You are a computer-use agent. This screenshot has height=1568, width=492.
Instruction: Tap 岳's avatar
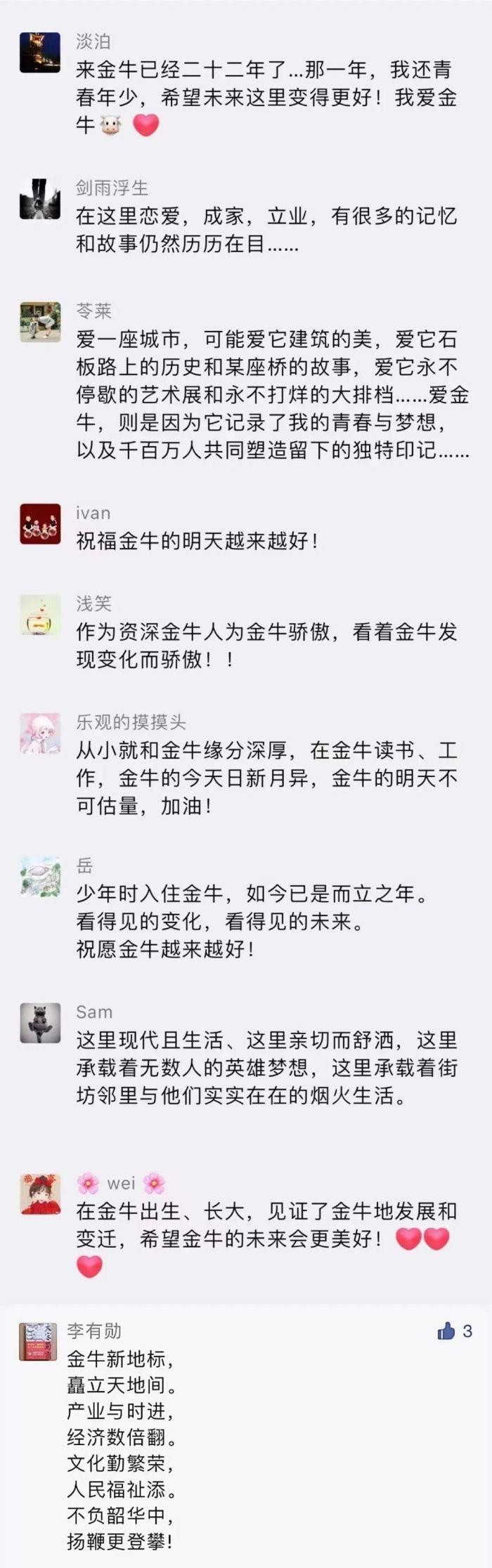[x=40, y=877]
